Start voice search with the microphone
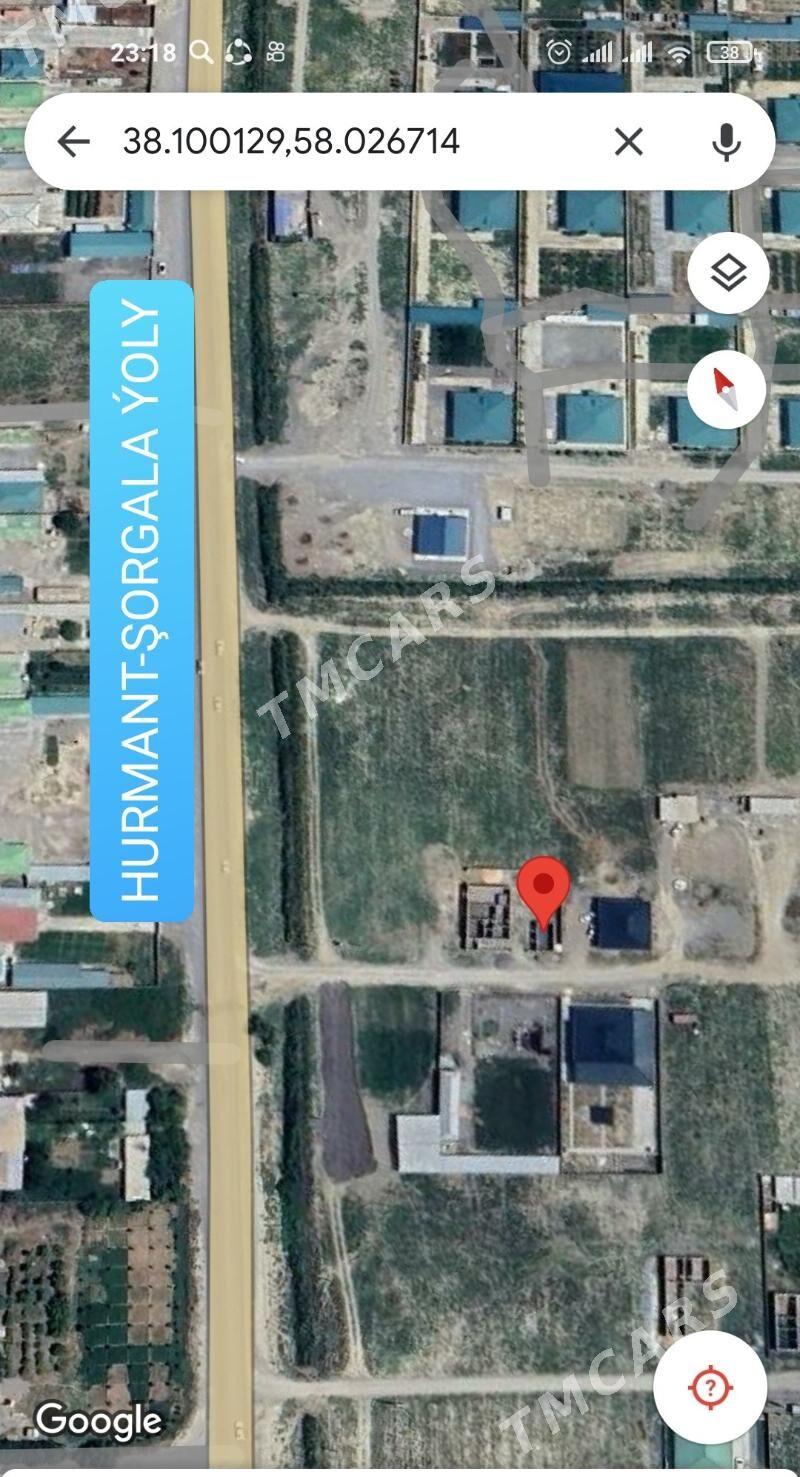The image size is (800, 1477). [x=727, y=142]
